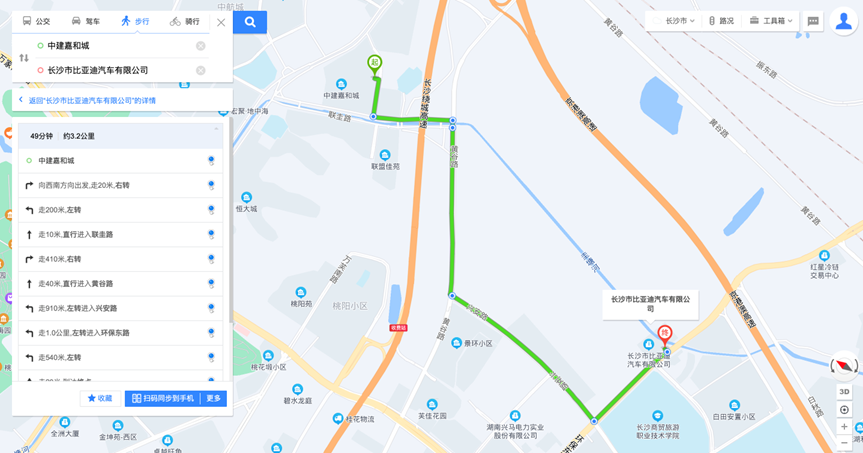This screenshot has width=863, height=453.
Task: Clear the 长沙市比亚迪汽车有限公司 destination field
Action: coord(201,71)
